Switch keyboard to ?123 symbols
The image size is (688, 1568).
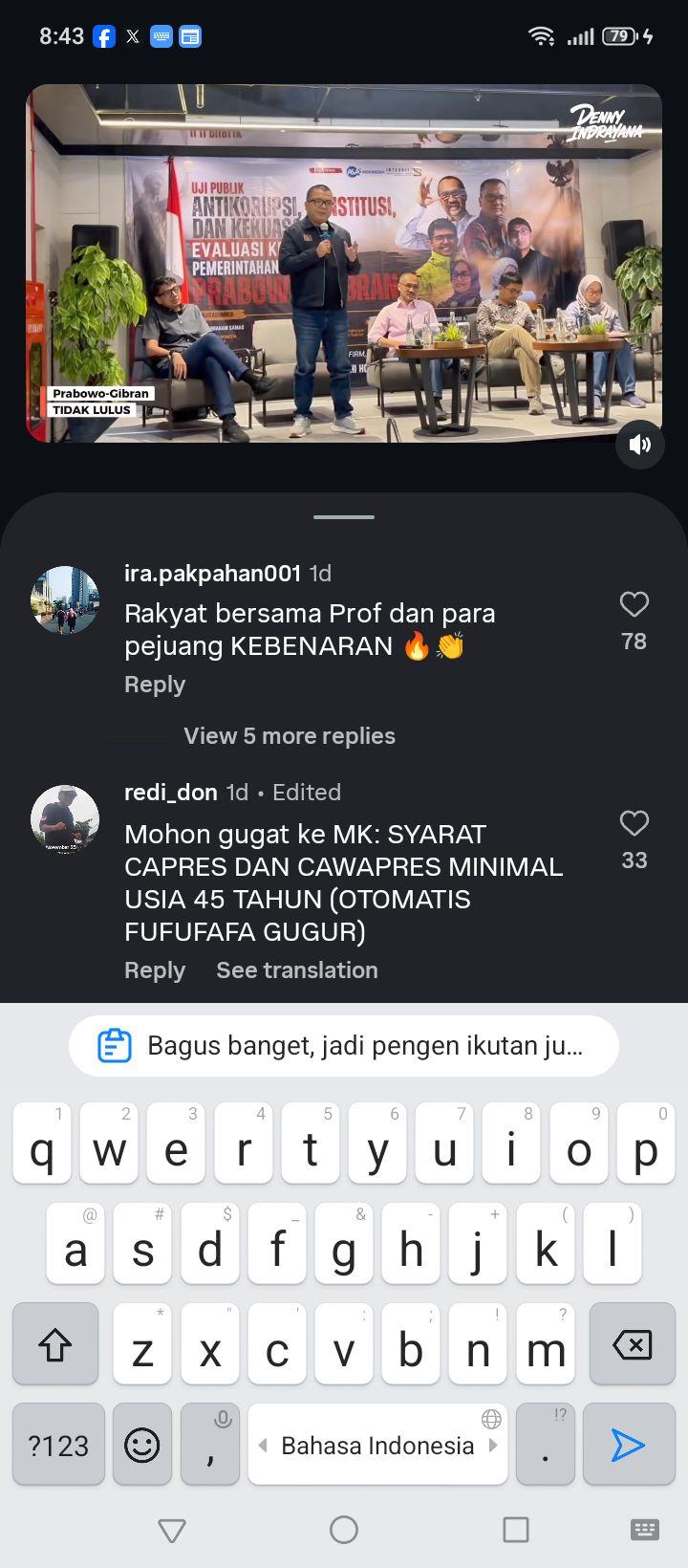[x=58, y=1445]
